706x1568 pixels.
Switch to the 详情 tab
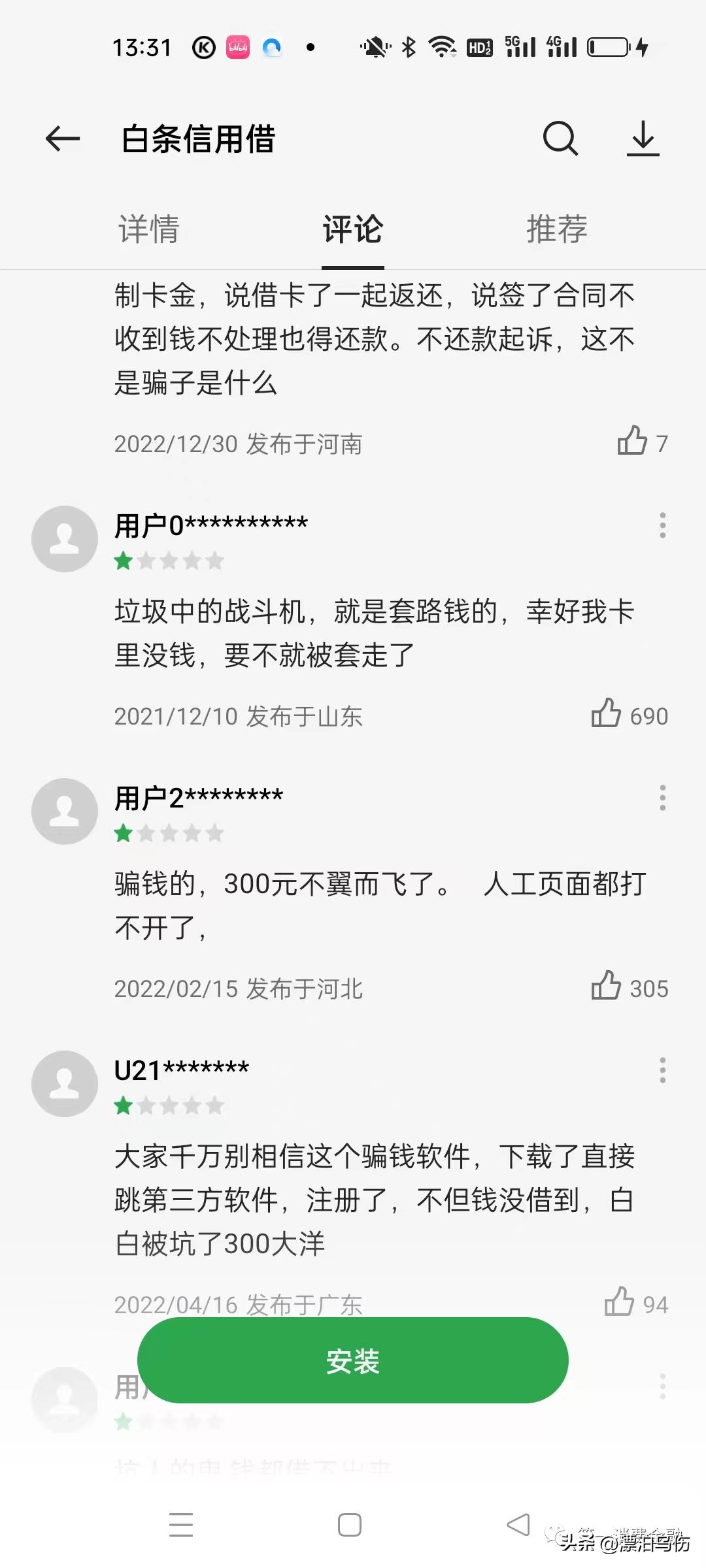pos(149,229)
